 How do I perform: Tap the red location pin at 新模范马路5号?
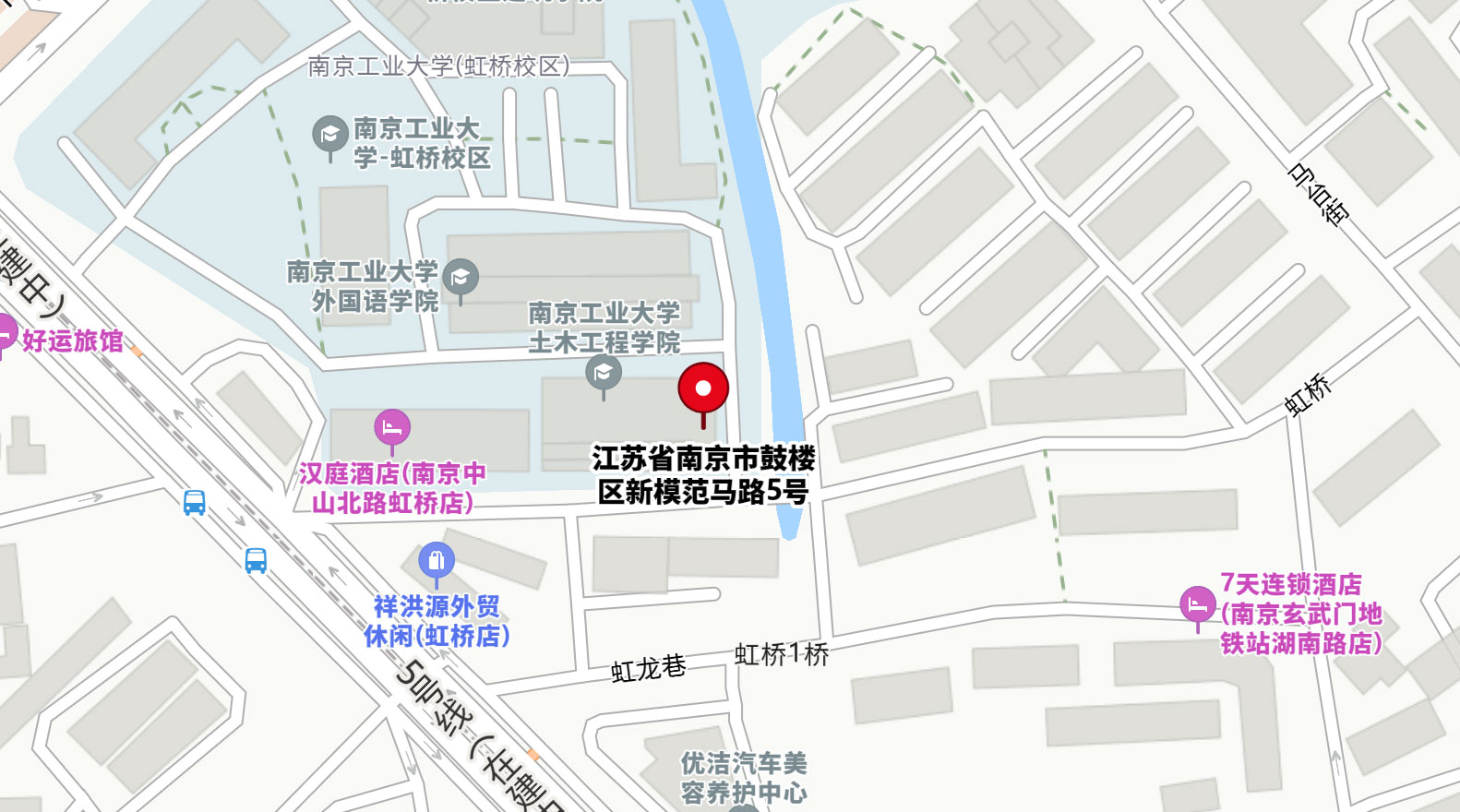[703, 388]
